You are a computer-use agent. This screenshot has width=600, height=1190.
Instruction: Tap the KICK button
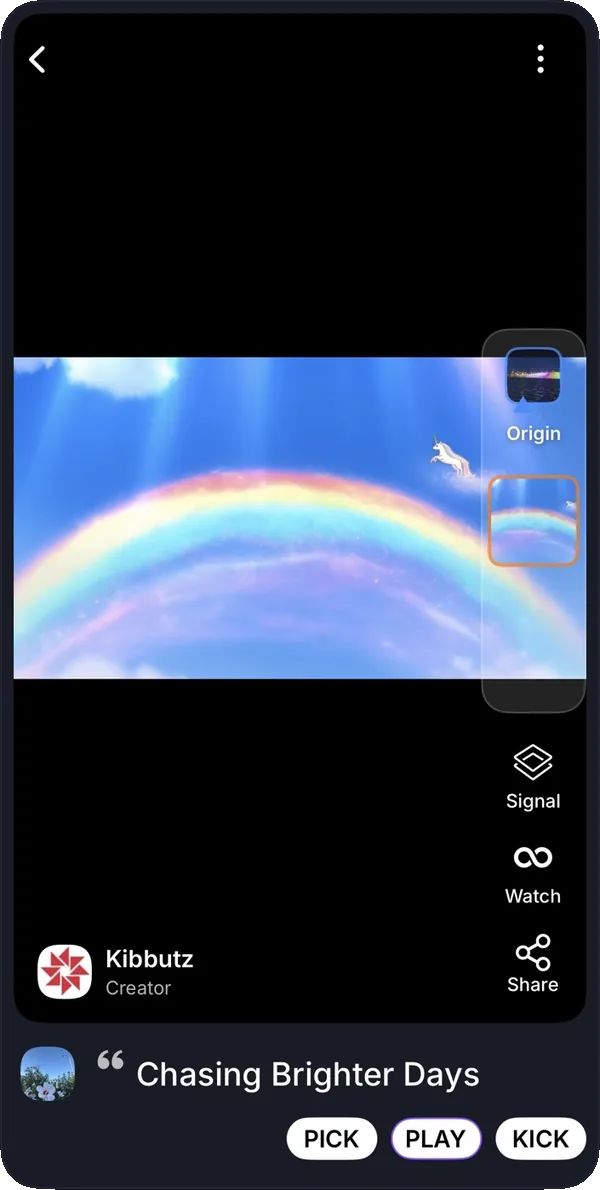(540, 1138)
